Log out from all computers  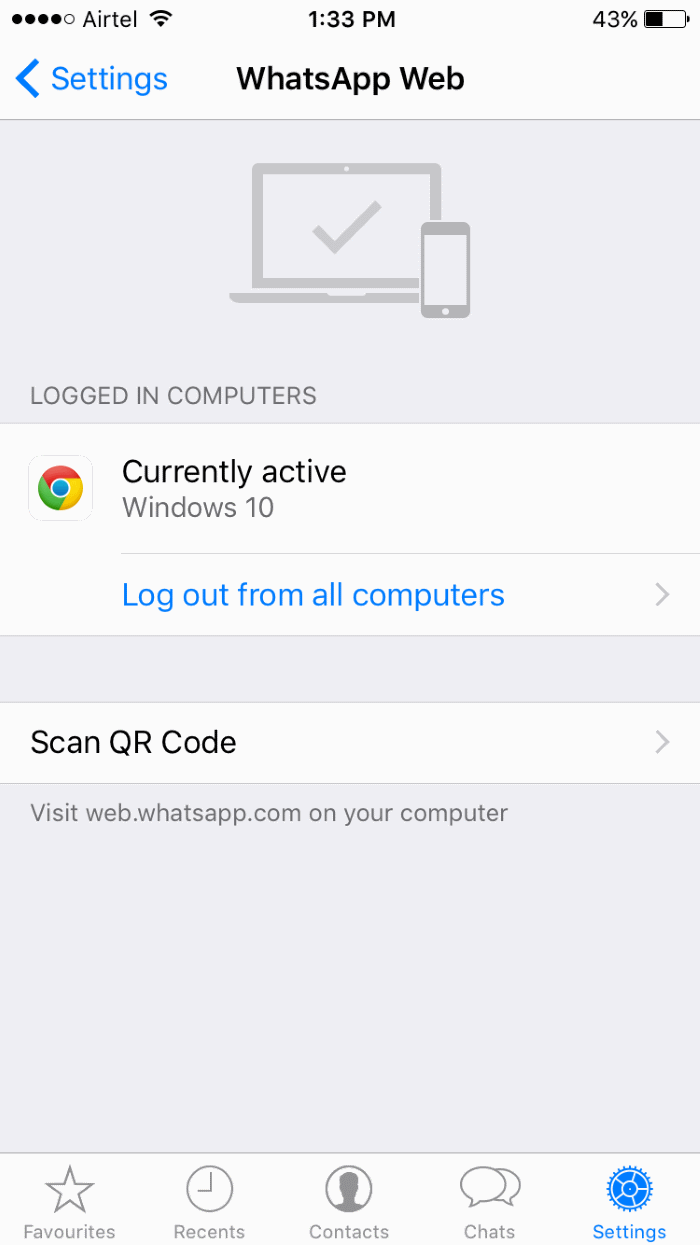(x=313, y=595)
